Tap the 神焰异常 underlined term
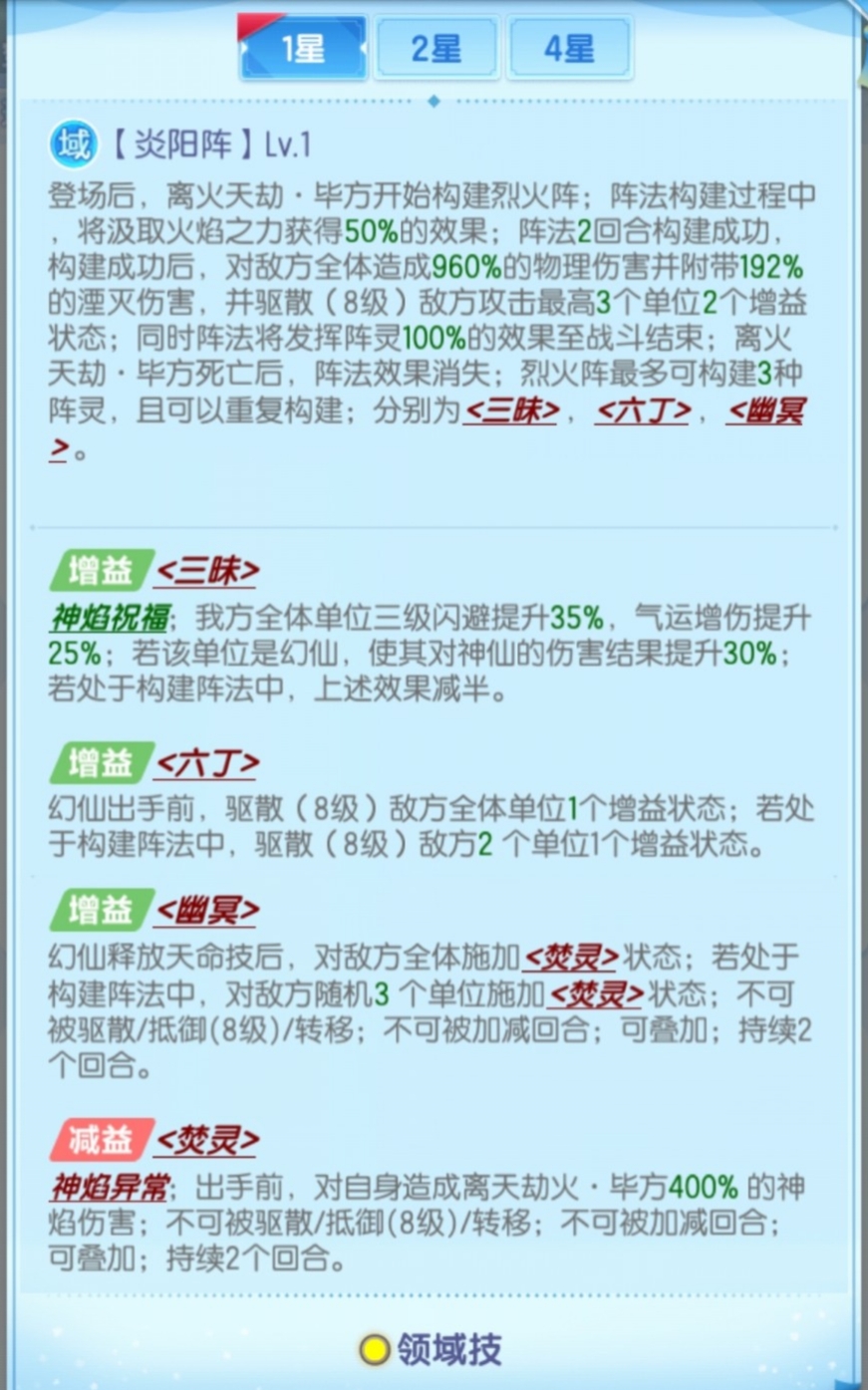The height and width of the screenshot is (1390, 868). click(x=110, y=1188)
